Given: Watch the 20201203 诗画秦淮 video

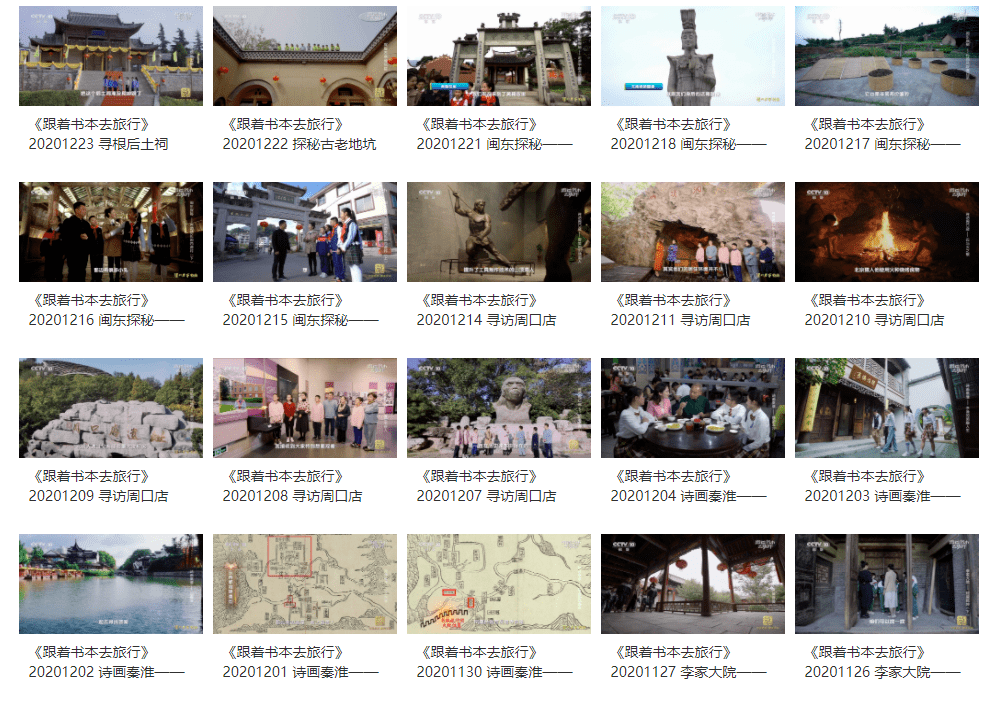Looking at the screenshot, I should (886, 408).
